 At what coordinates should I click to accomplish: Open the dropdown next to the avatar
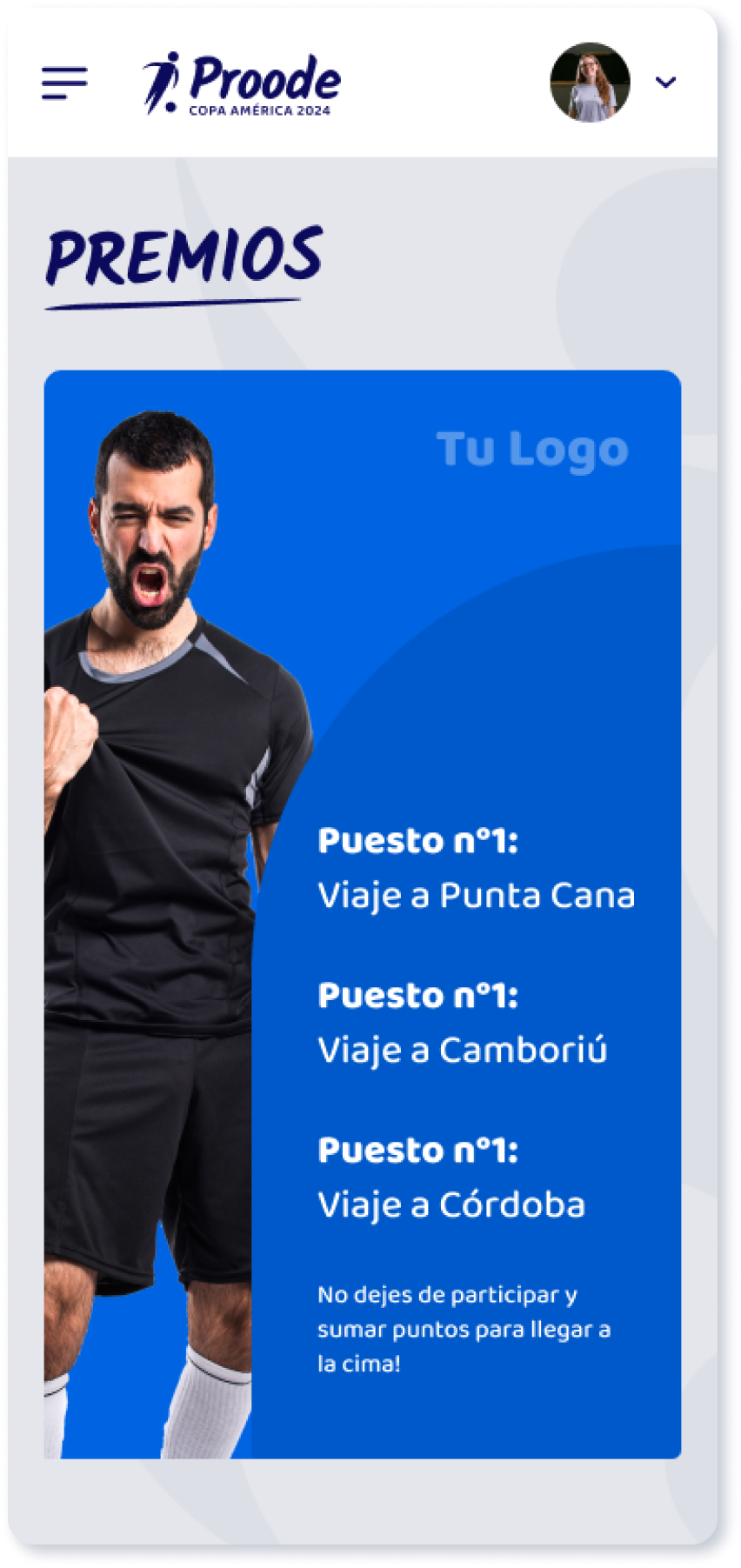(x=666, y=82)
